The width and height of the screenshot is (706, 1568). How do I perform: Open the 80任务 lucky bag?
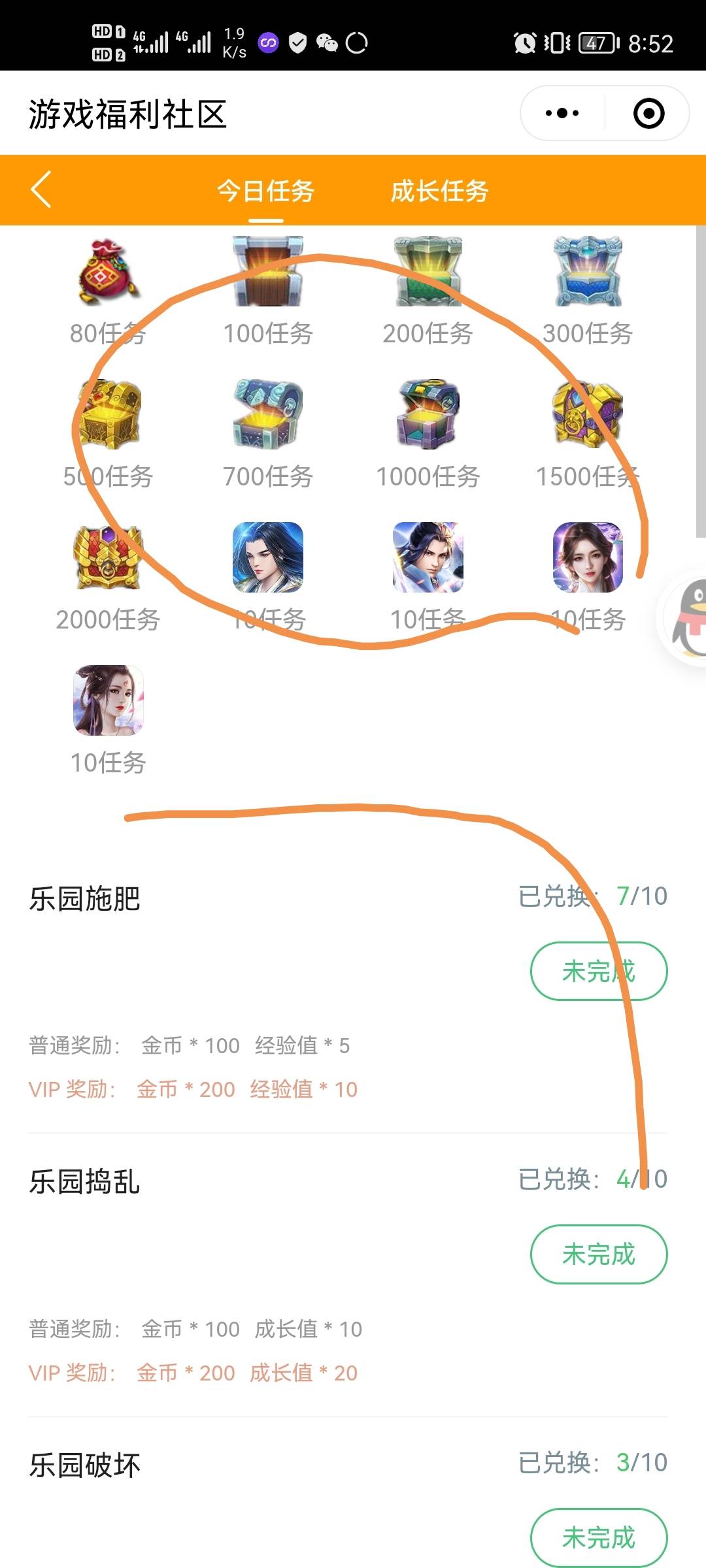point(108,272)
